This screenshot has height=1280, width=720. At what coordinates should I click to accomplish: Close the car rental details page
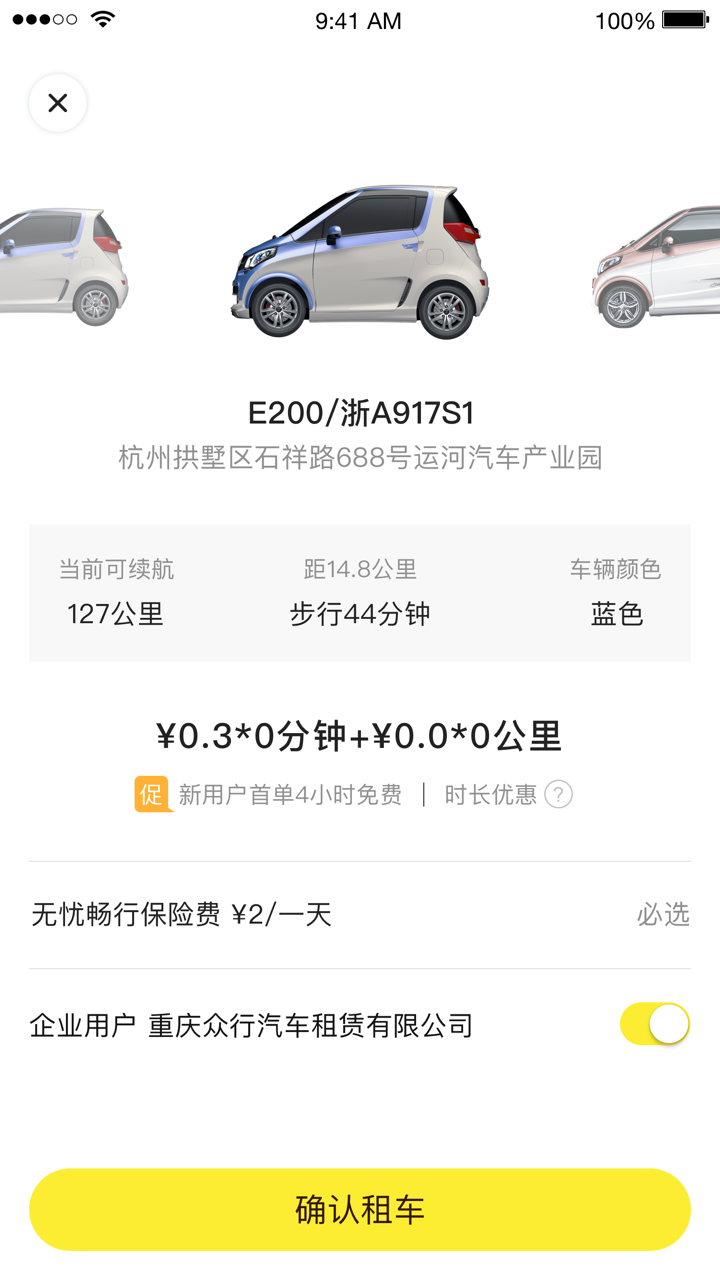point(58,103)
